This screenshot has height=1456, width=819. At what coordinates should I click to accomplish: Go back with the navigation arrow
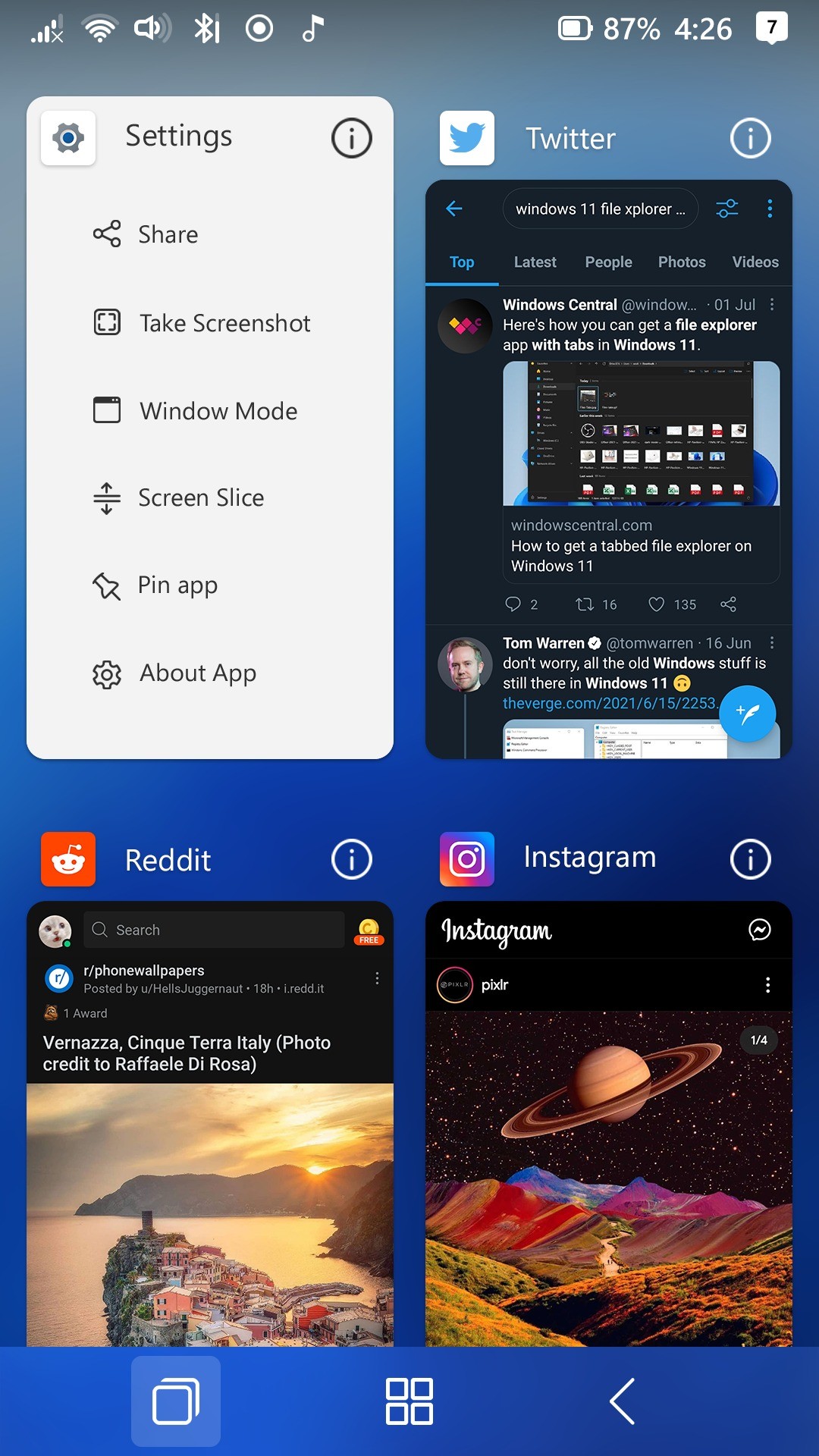tap(622, 1401)
